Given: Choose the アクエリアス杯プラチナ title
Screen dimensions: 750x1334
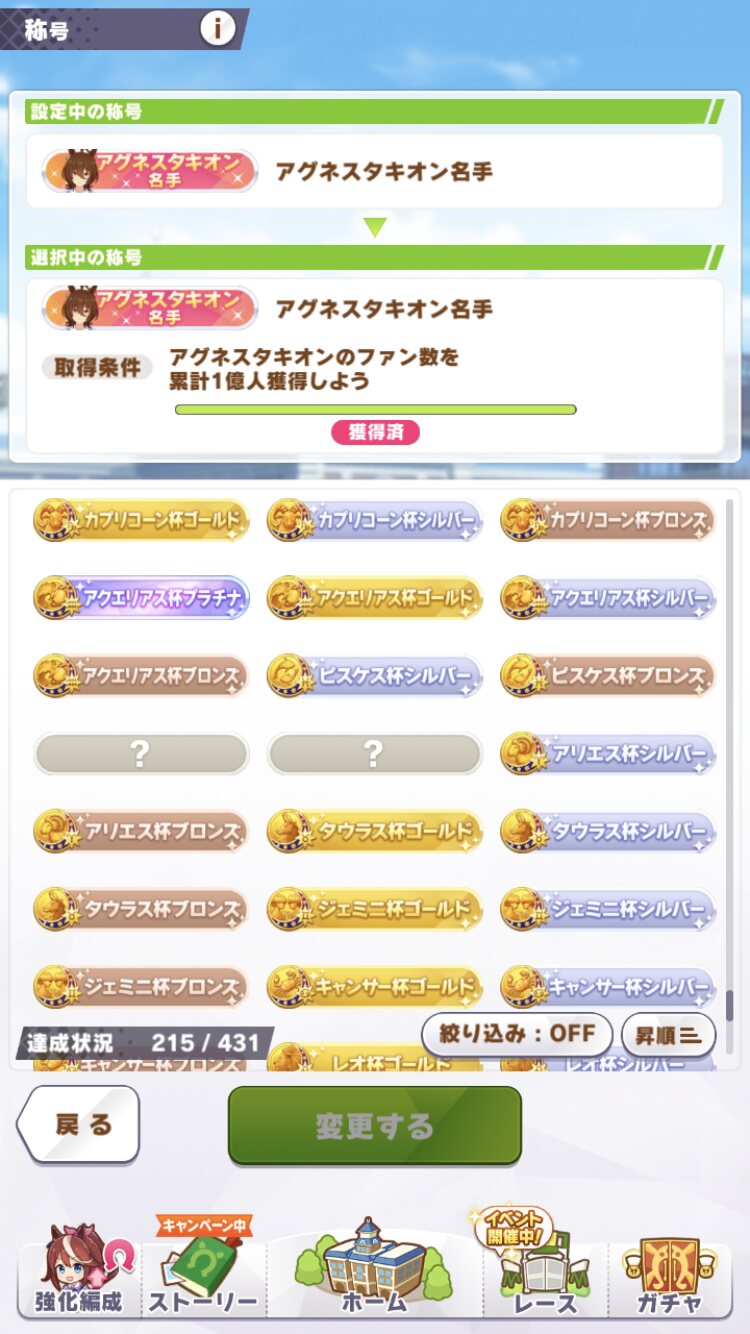Looking at the screenshot, I should 141,598.
